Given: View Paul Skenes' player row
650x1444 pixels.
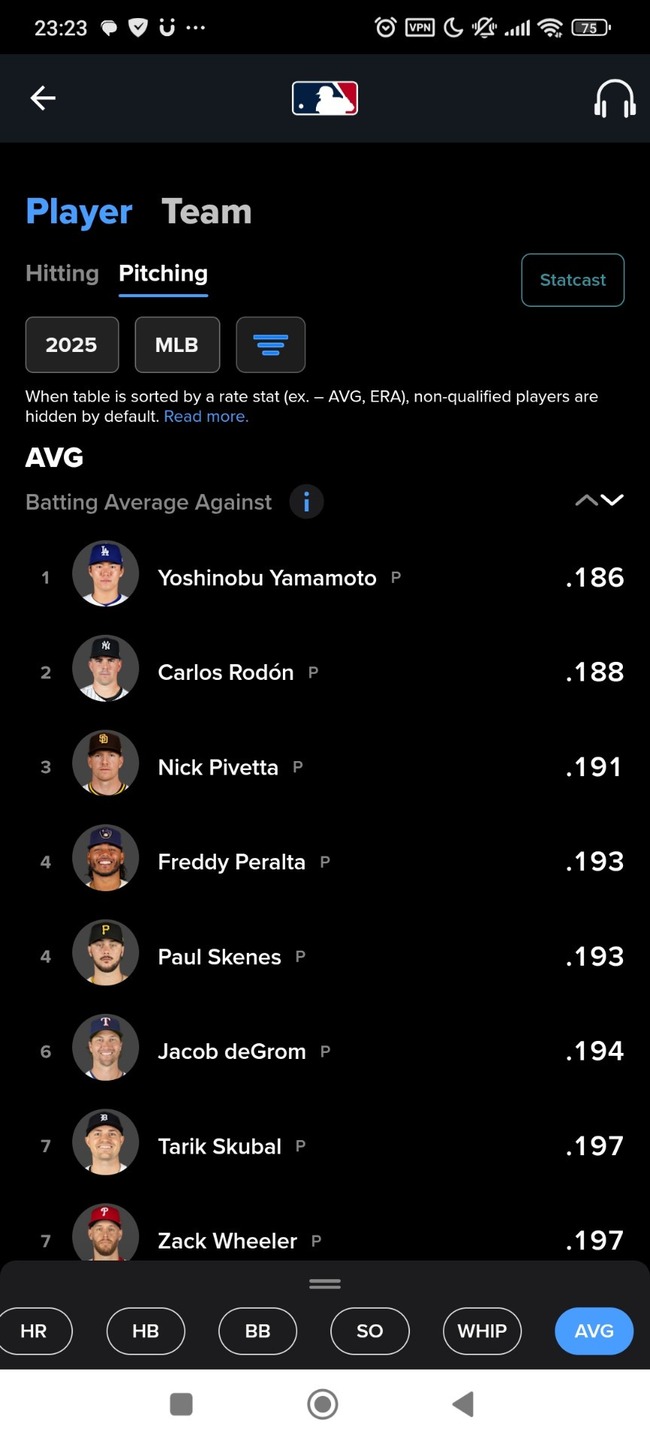Looking at the screenshot, I should (325, 956).
